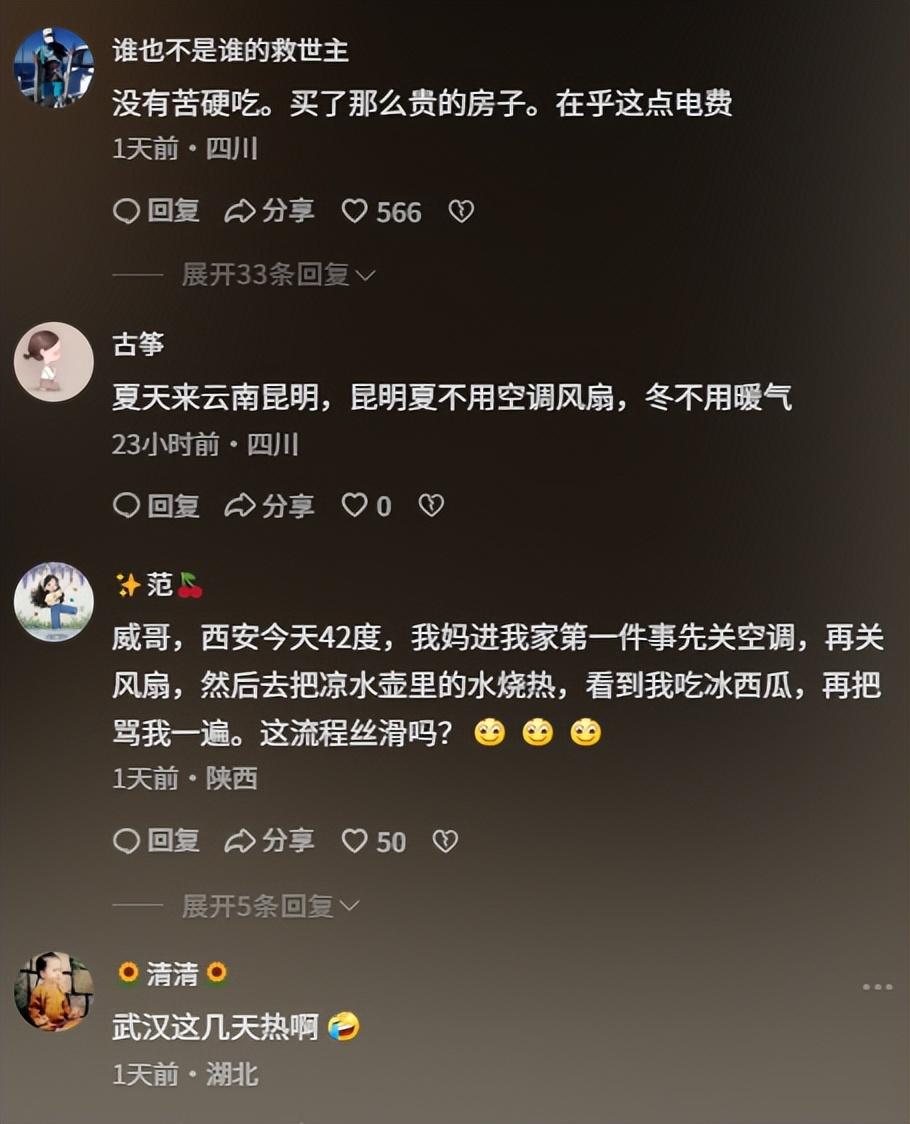Dislike 古筝's comment
The height and width of the screenshot is (1124, 910).
[430, 506]
